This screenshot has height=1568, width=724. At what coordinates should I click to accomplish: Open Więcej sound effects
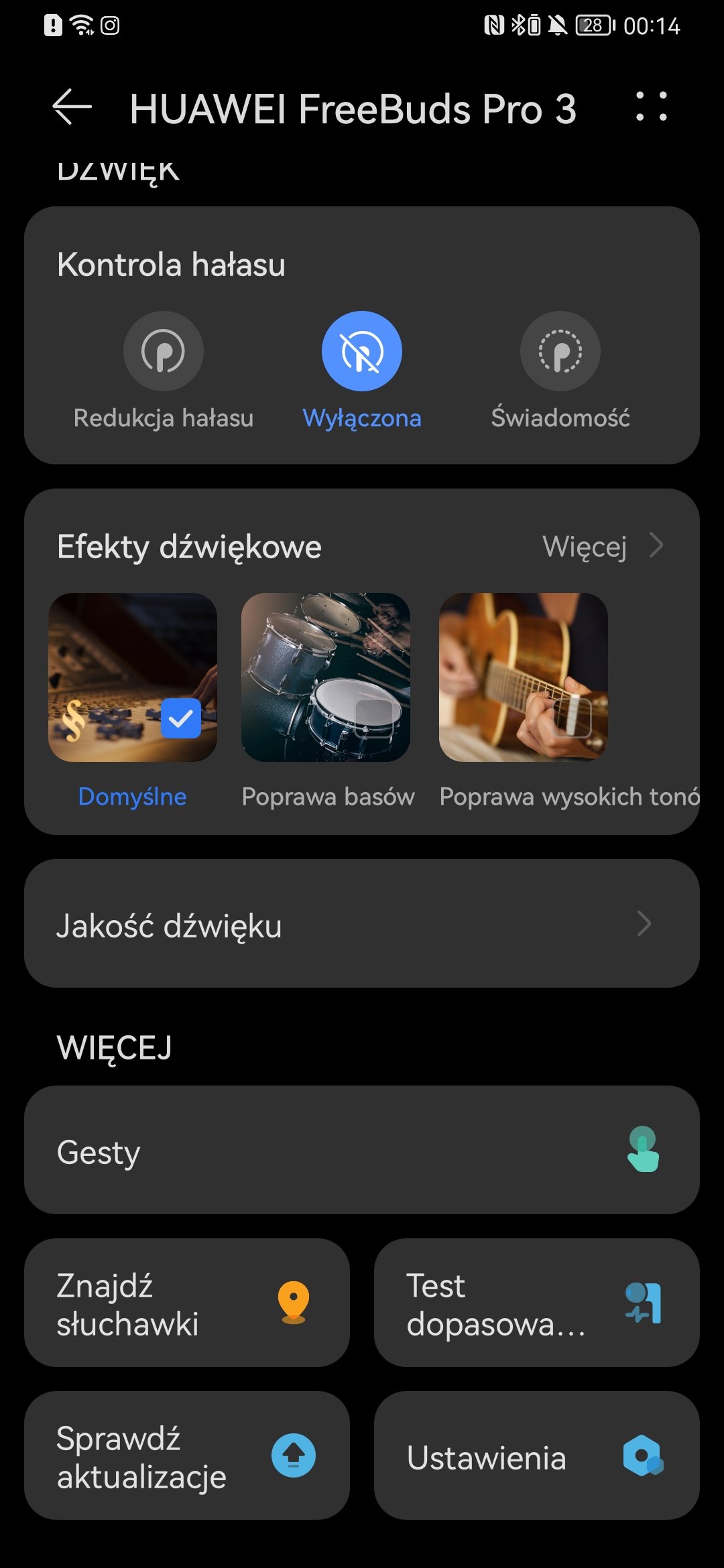pyautogui.click(x=602, y=547)
